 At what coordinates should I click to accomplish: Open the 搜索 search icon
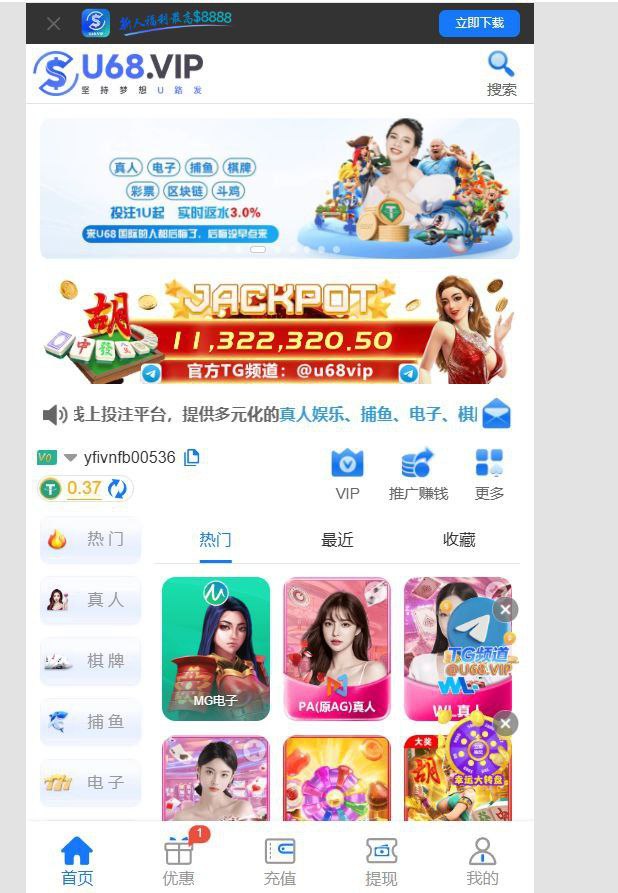pyautogui.click(x=501, y=73)
